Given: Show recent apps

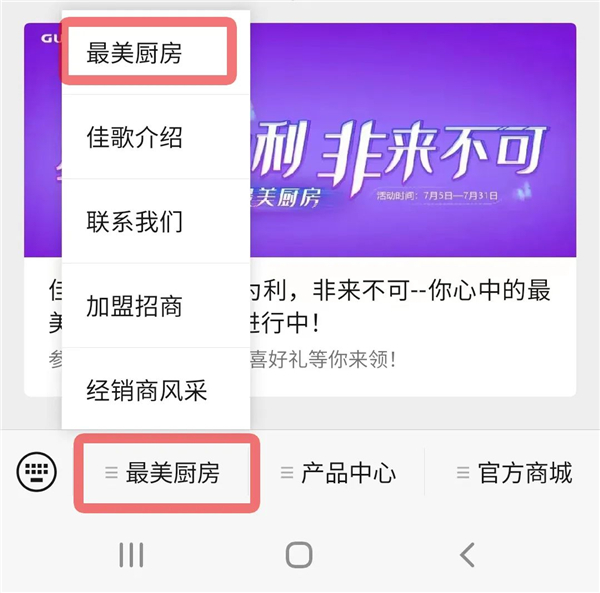Looking at the screenshot, I should click(x=132, y=554).
